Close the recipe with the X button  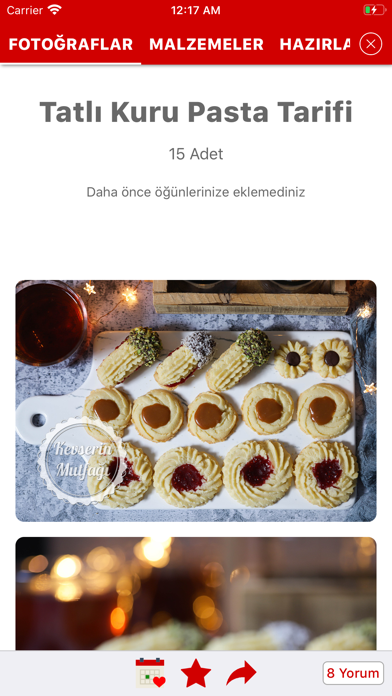pos(371,44)
